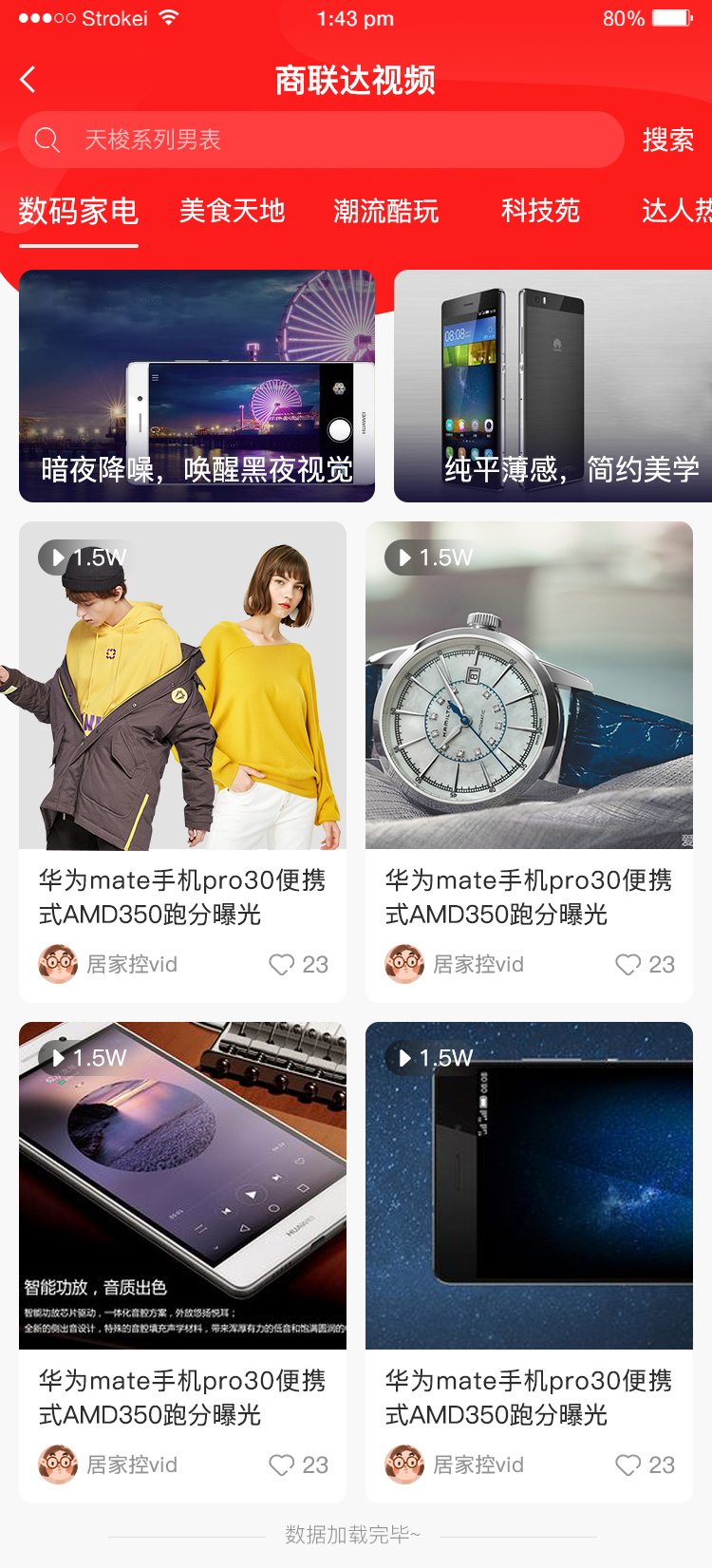Play the video with the dark starry phone
The height and width of the screenshot is (1568, 712).
529,1185
